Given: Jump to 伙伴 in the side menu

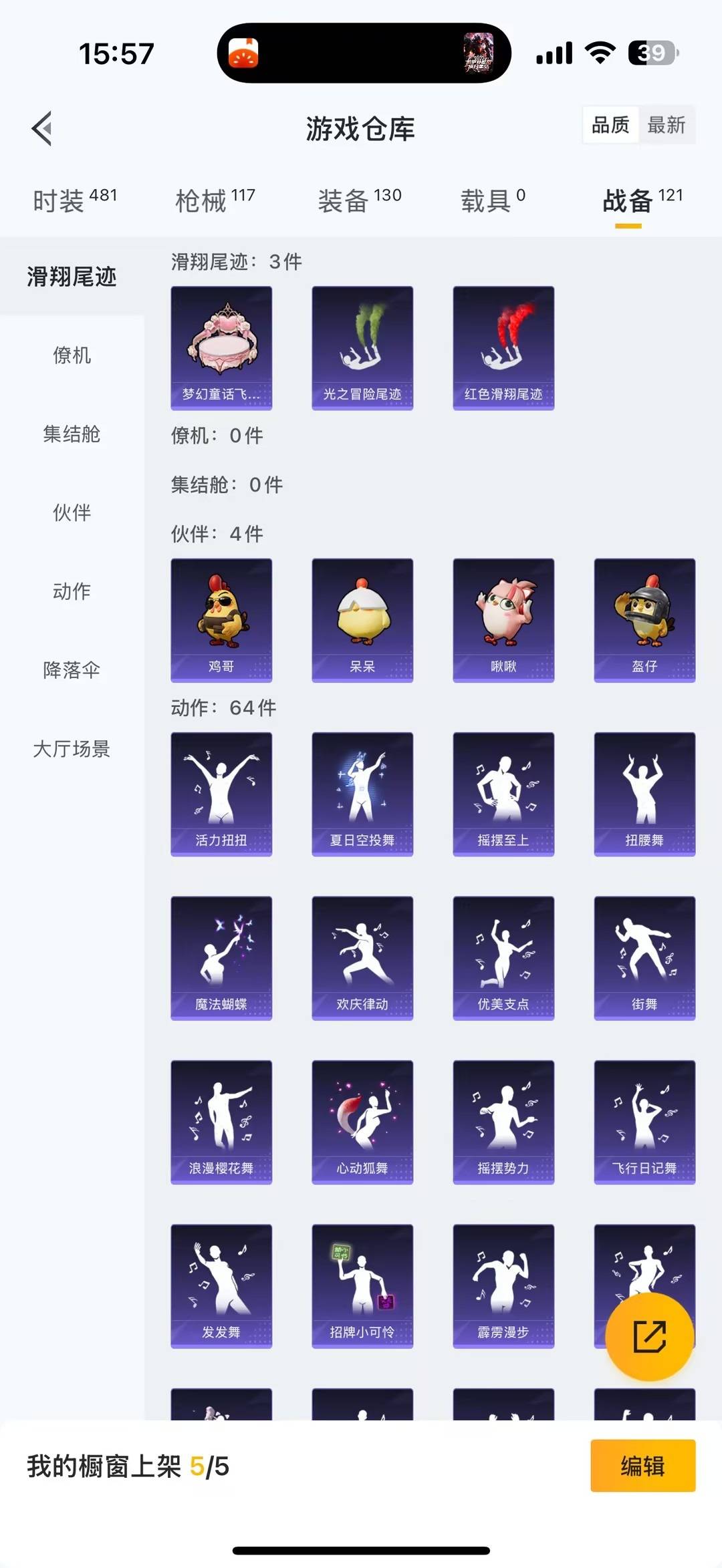Looking at the screenshot, I should pos(72,512).
